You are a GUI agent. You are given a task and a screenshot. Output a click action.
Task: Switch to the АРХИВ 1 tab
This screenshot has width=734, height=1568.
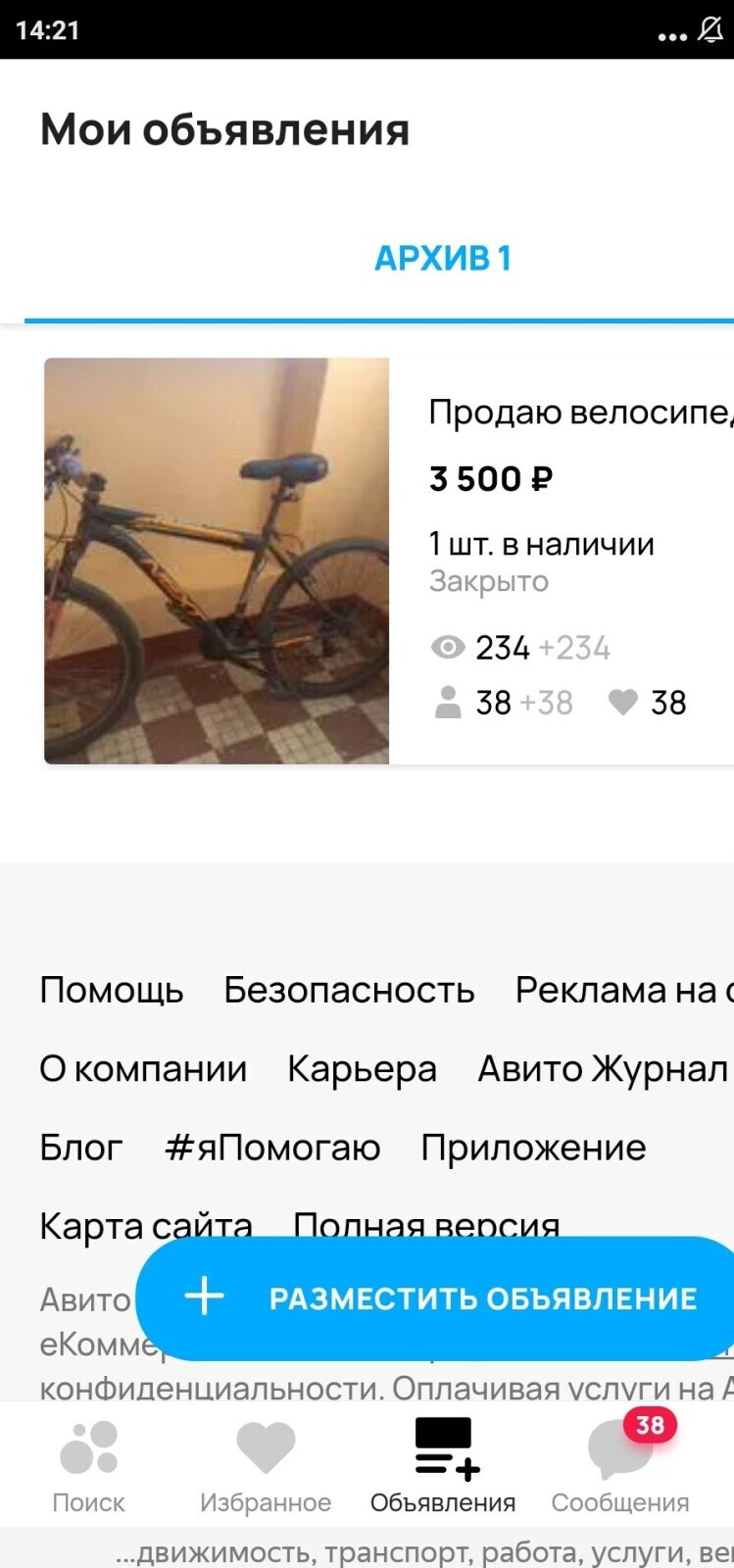[443, 259]
